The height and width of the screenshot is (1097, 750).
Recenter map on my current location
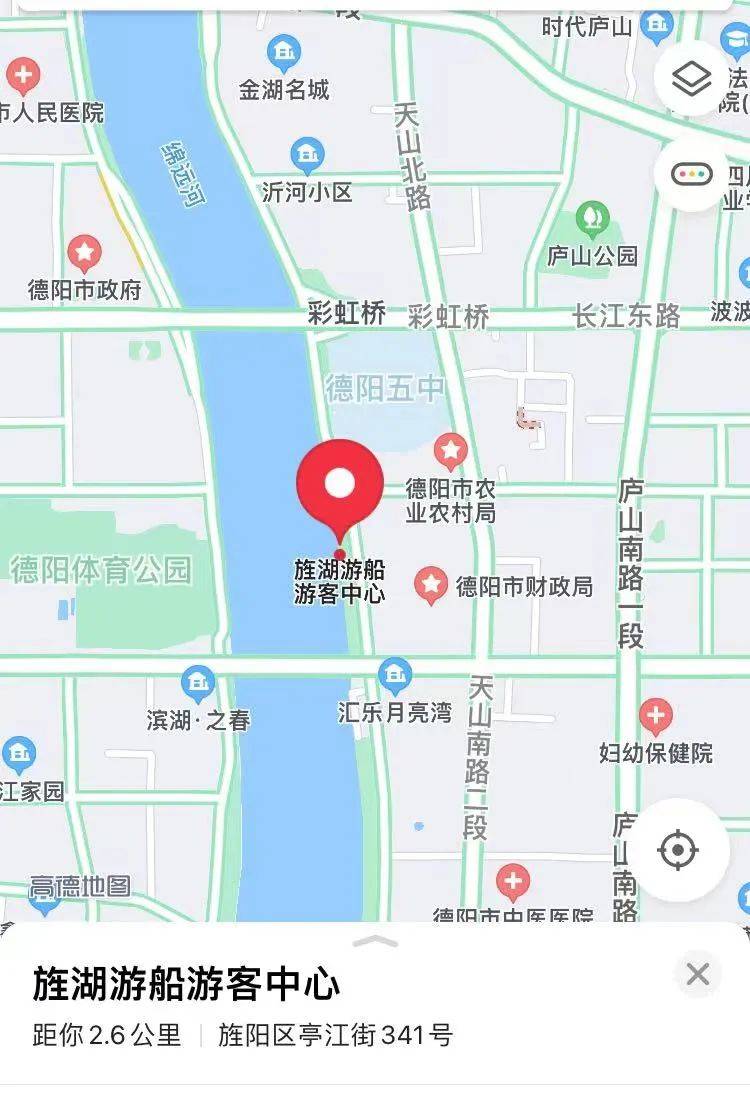pyautogui.click(x=678, y=850)
